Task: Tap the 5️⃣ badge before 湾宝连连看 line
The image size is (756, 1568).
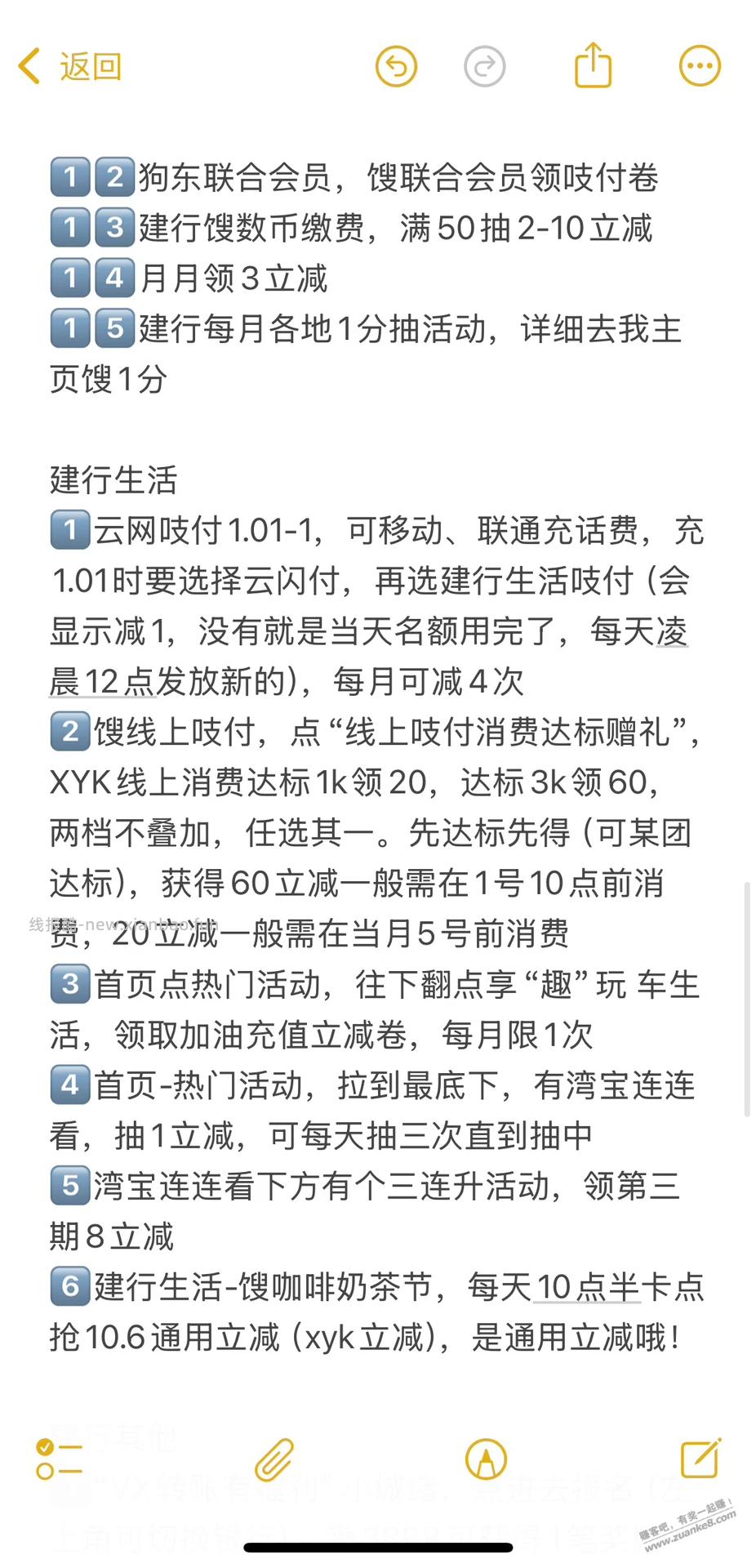Action: pyautogui.click(x=69, y=1187)
